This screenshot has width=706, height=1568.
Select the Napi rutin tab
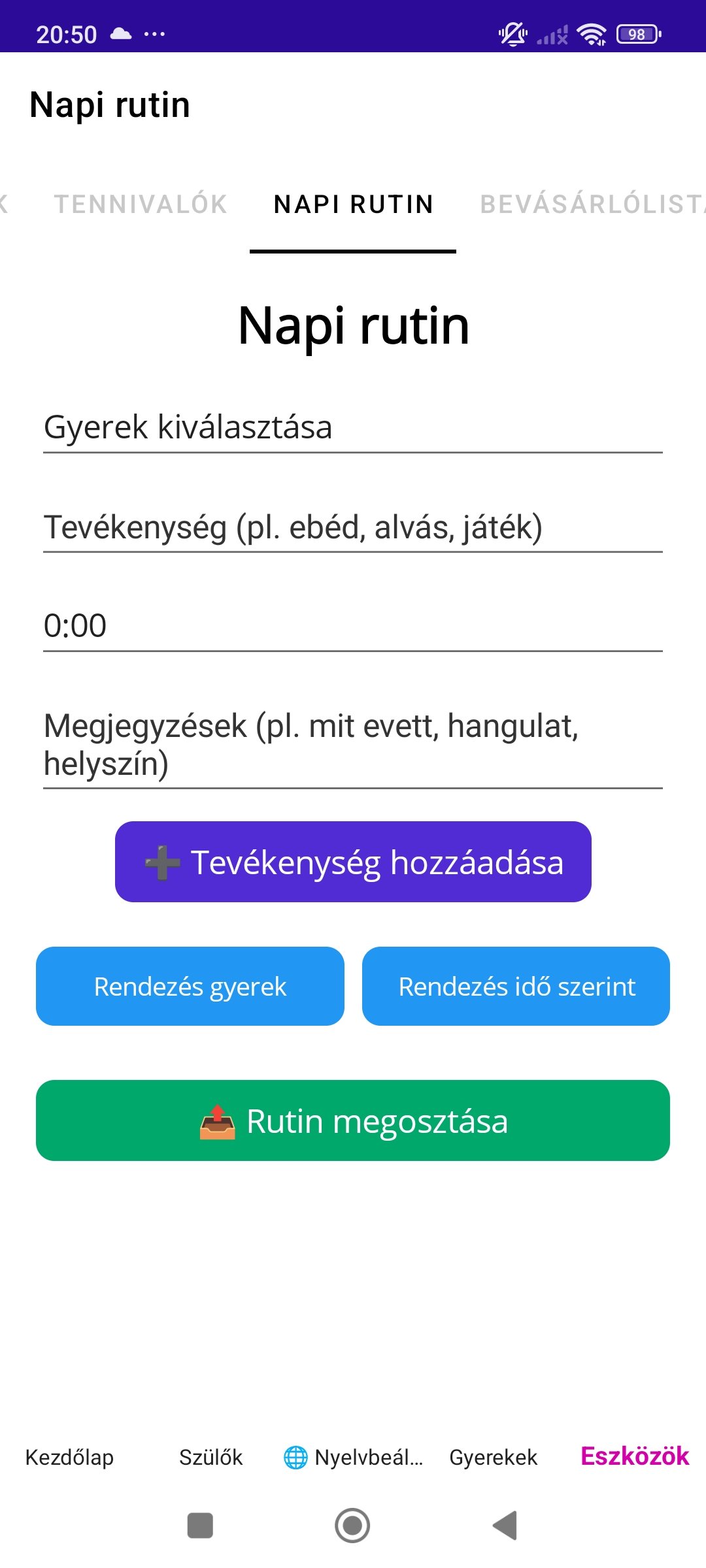click(x=353, y=204)
